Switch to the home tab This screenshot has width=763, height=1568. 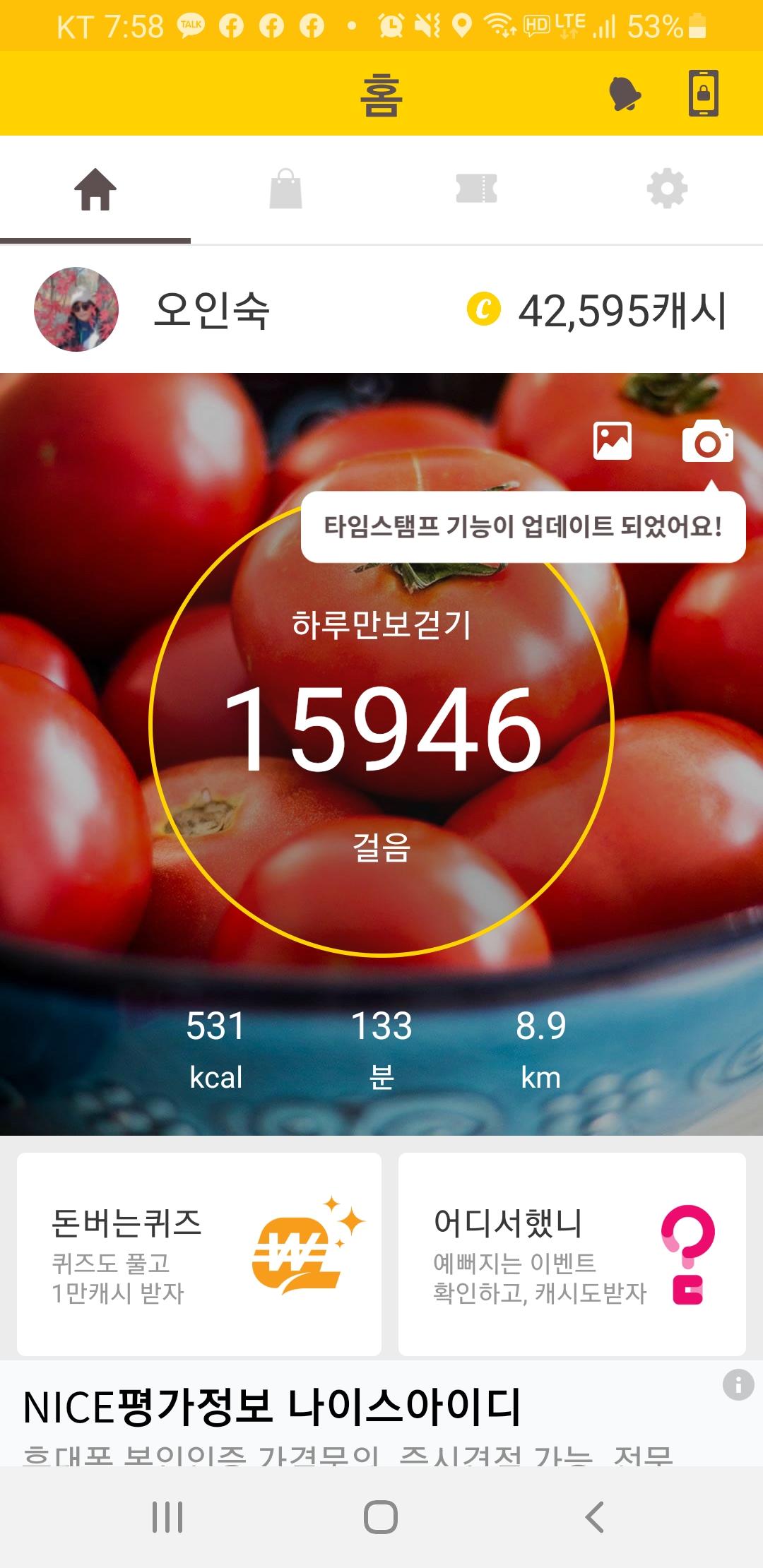pyautogui.click(x=95, y=189)
